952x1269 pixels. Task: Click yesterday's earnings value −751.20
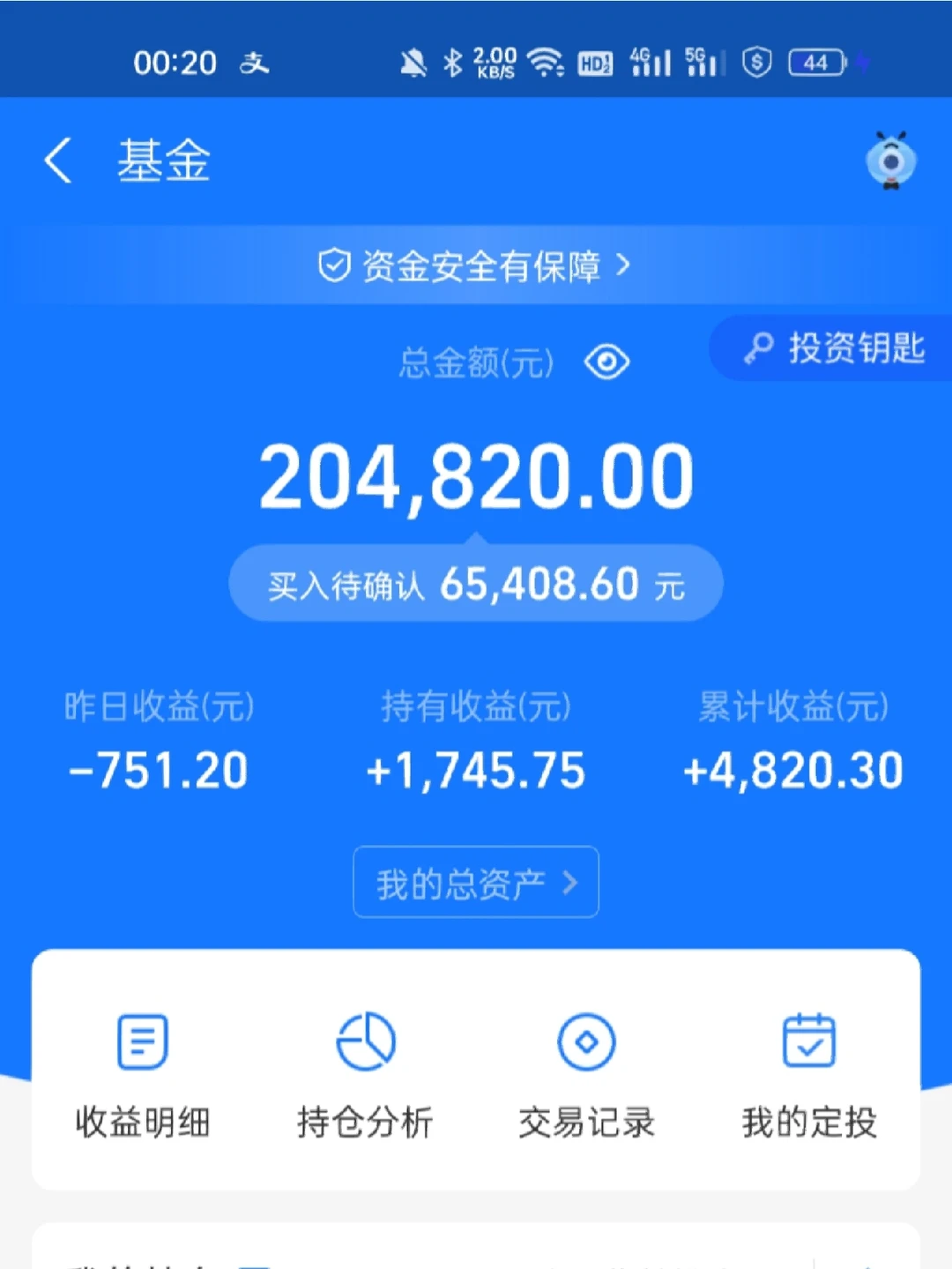[158, 769]
